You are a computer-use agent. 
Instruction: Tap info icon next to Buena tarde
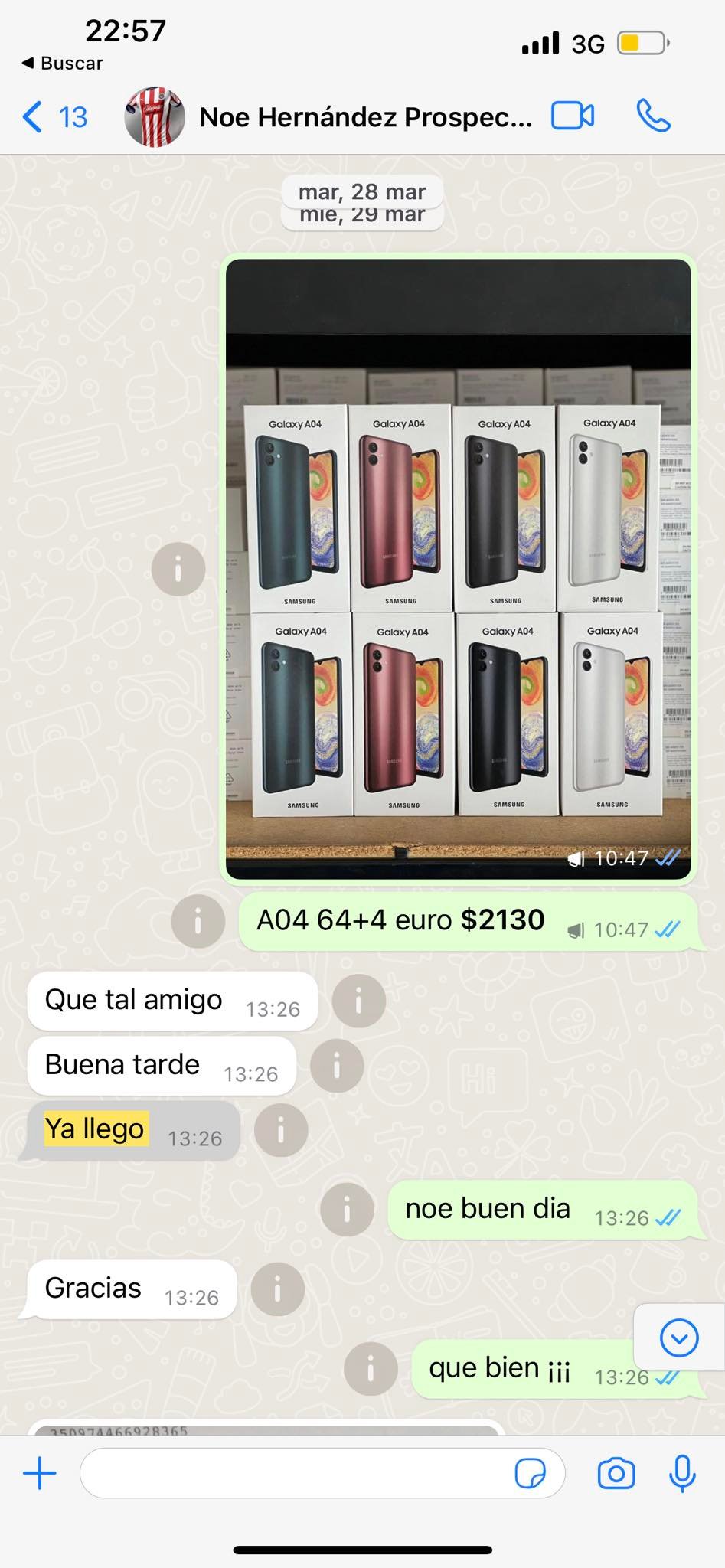pyautogui.click(x=336, y=1065)
